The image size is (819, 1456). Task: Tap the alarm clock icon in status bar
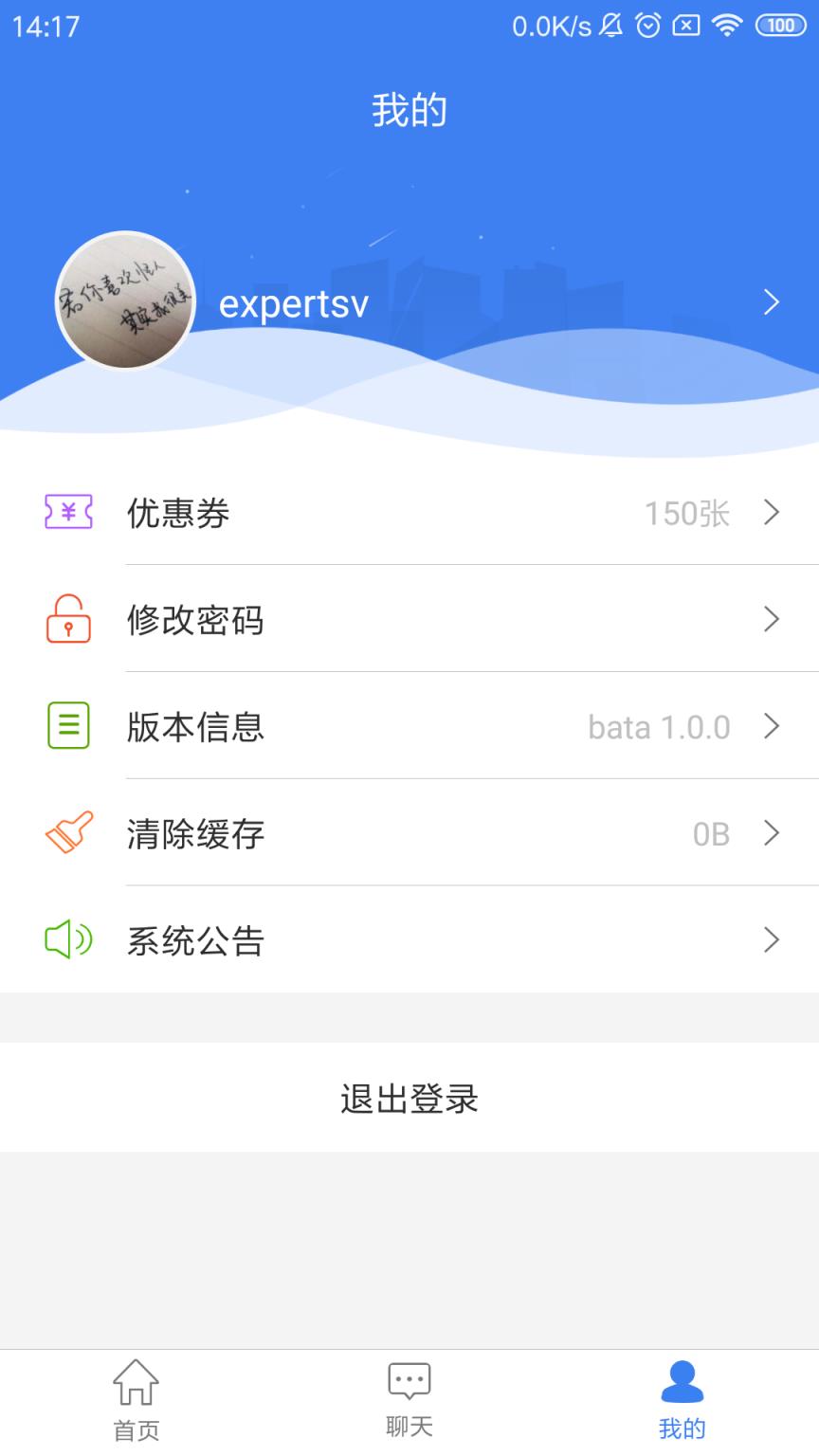pos(647,26)
